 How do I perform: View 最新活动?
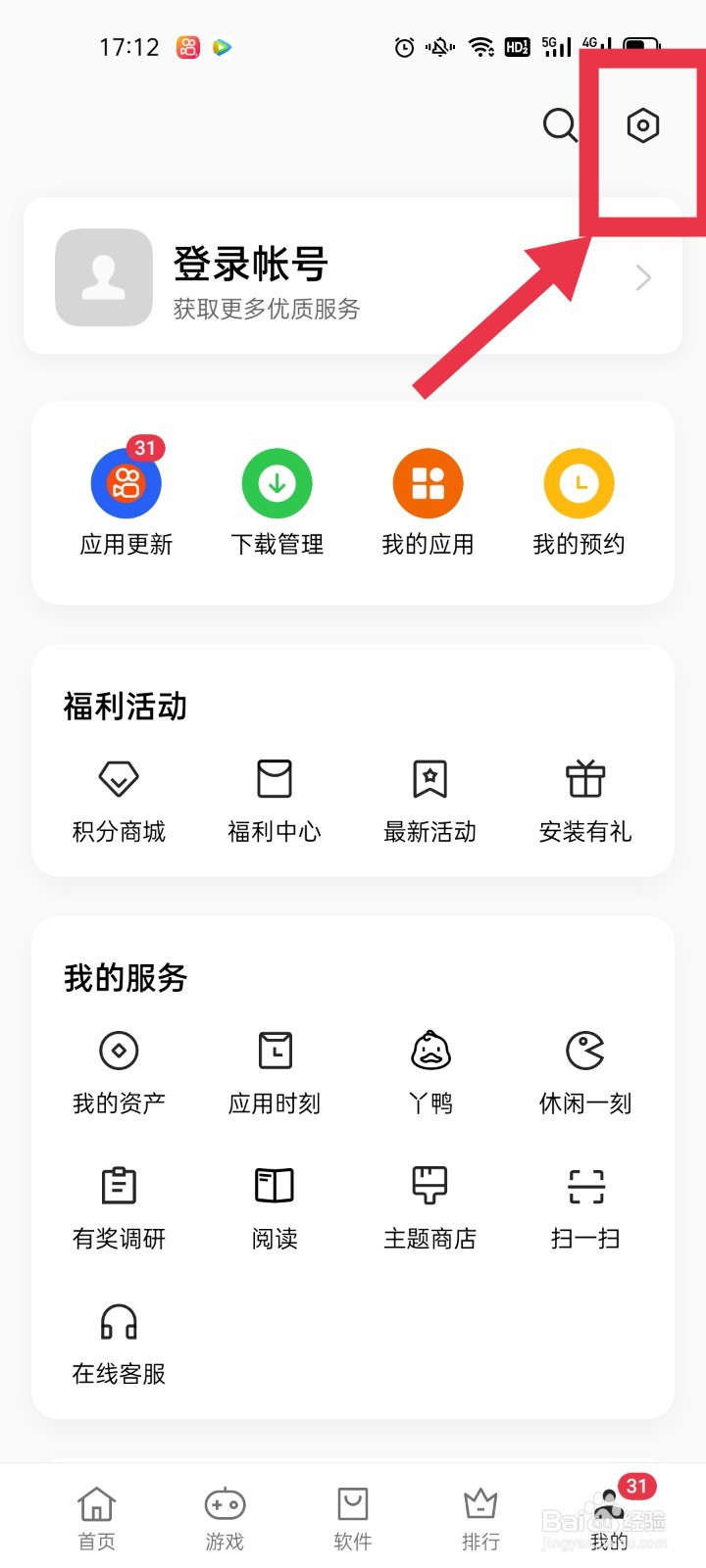429,801
